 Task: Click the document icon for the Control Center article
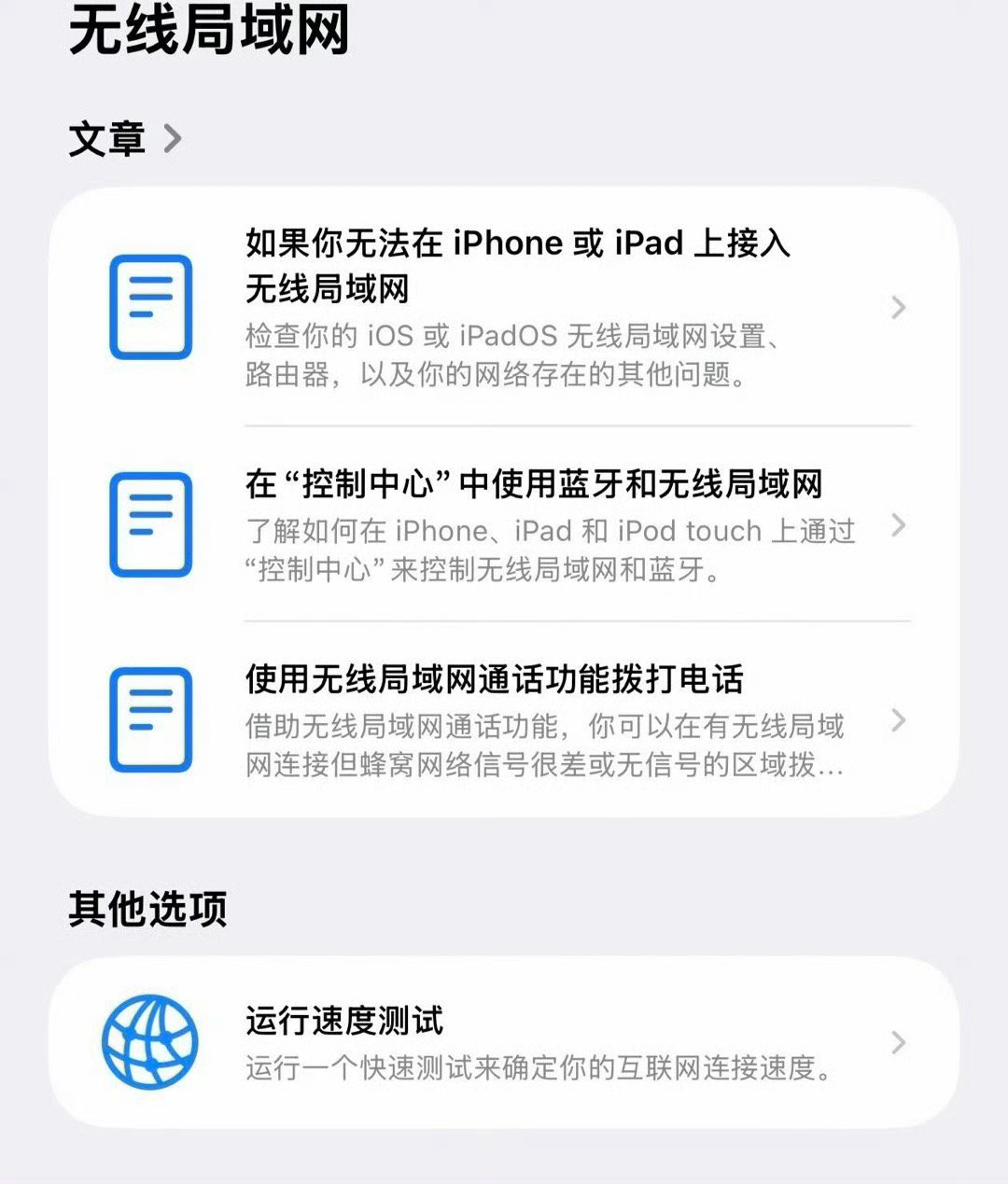(149, 522)
